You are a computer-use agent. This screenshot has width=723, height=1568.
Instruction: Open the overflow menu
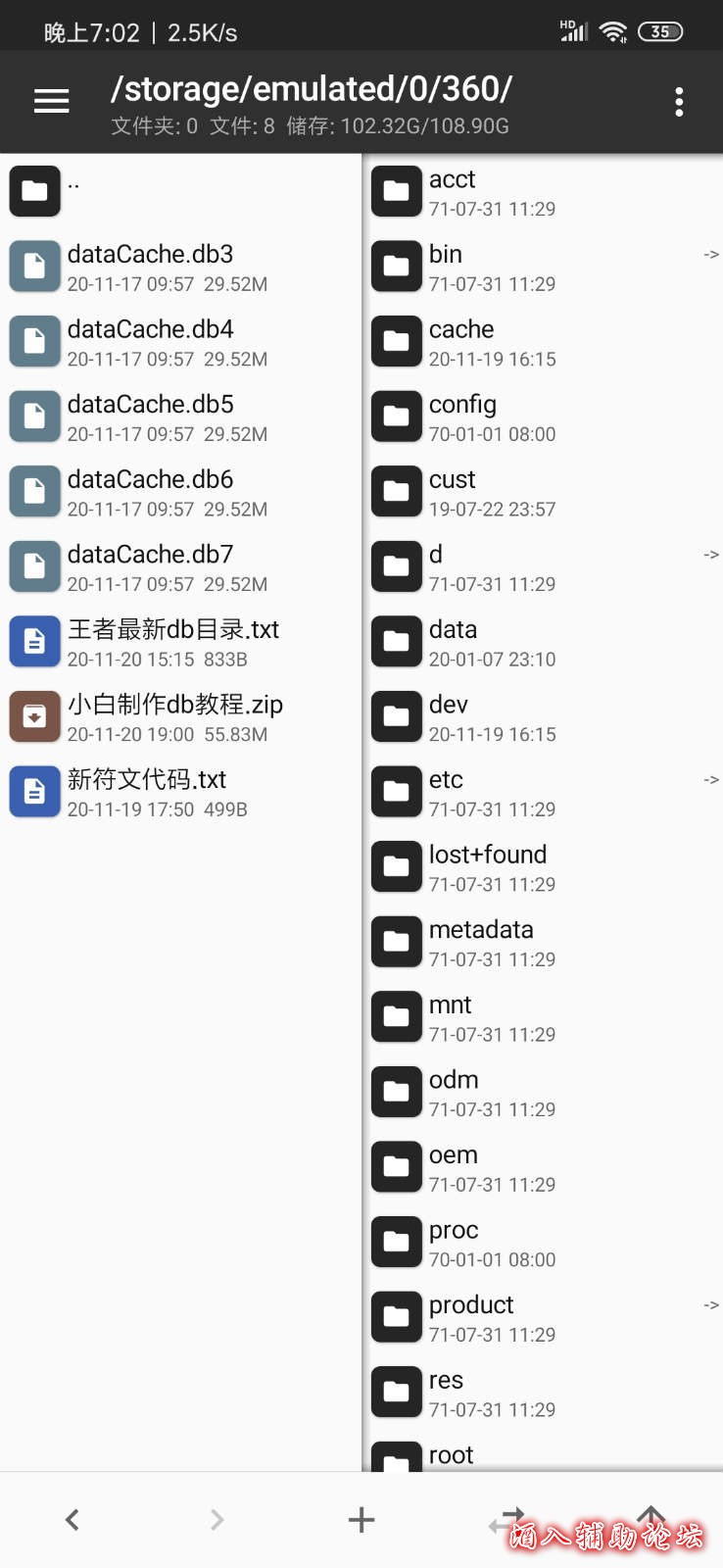(679, 102)
